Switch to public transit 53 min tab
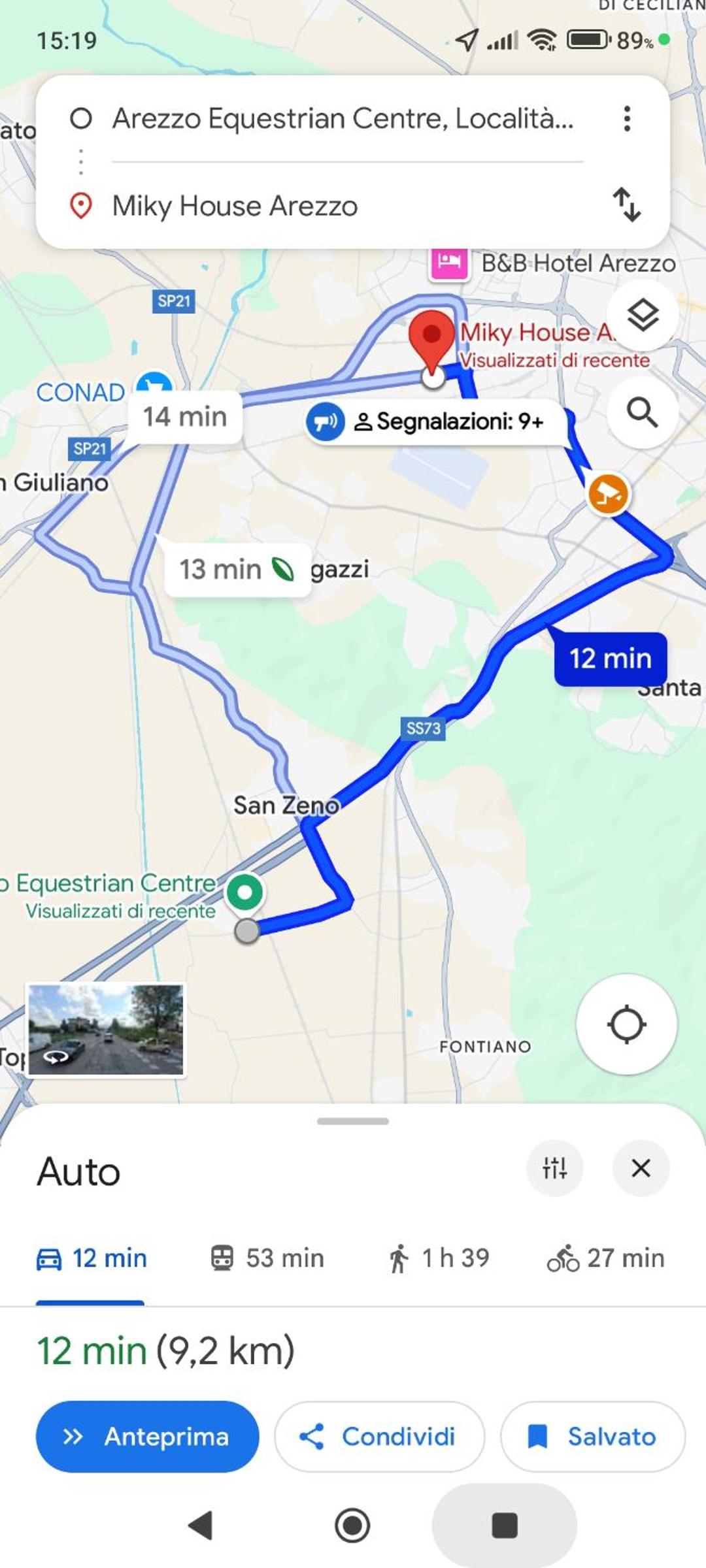 267,1258
